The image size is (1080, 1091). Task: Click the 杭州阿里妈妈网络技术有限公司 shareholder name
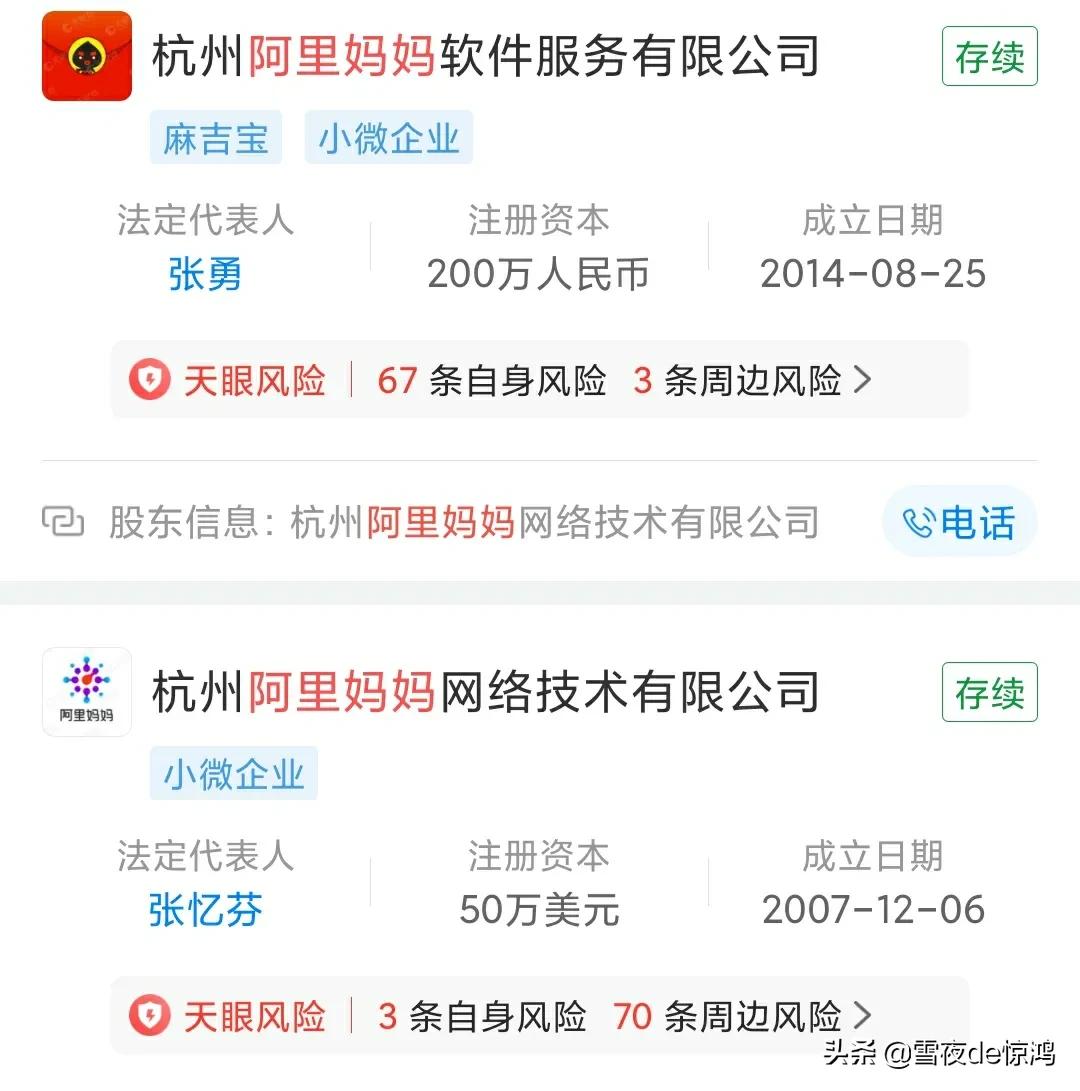(556, 521)
